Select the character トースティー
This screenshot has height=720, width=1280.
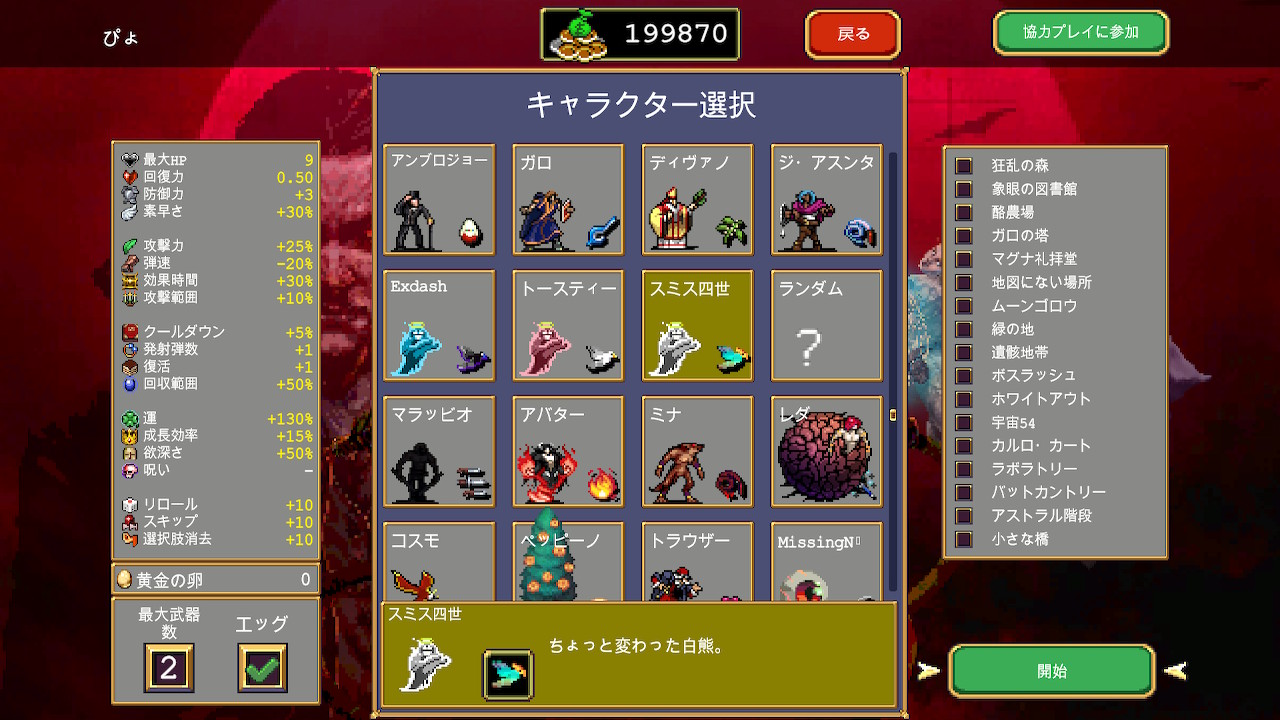(x=568, y=326)
